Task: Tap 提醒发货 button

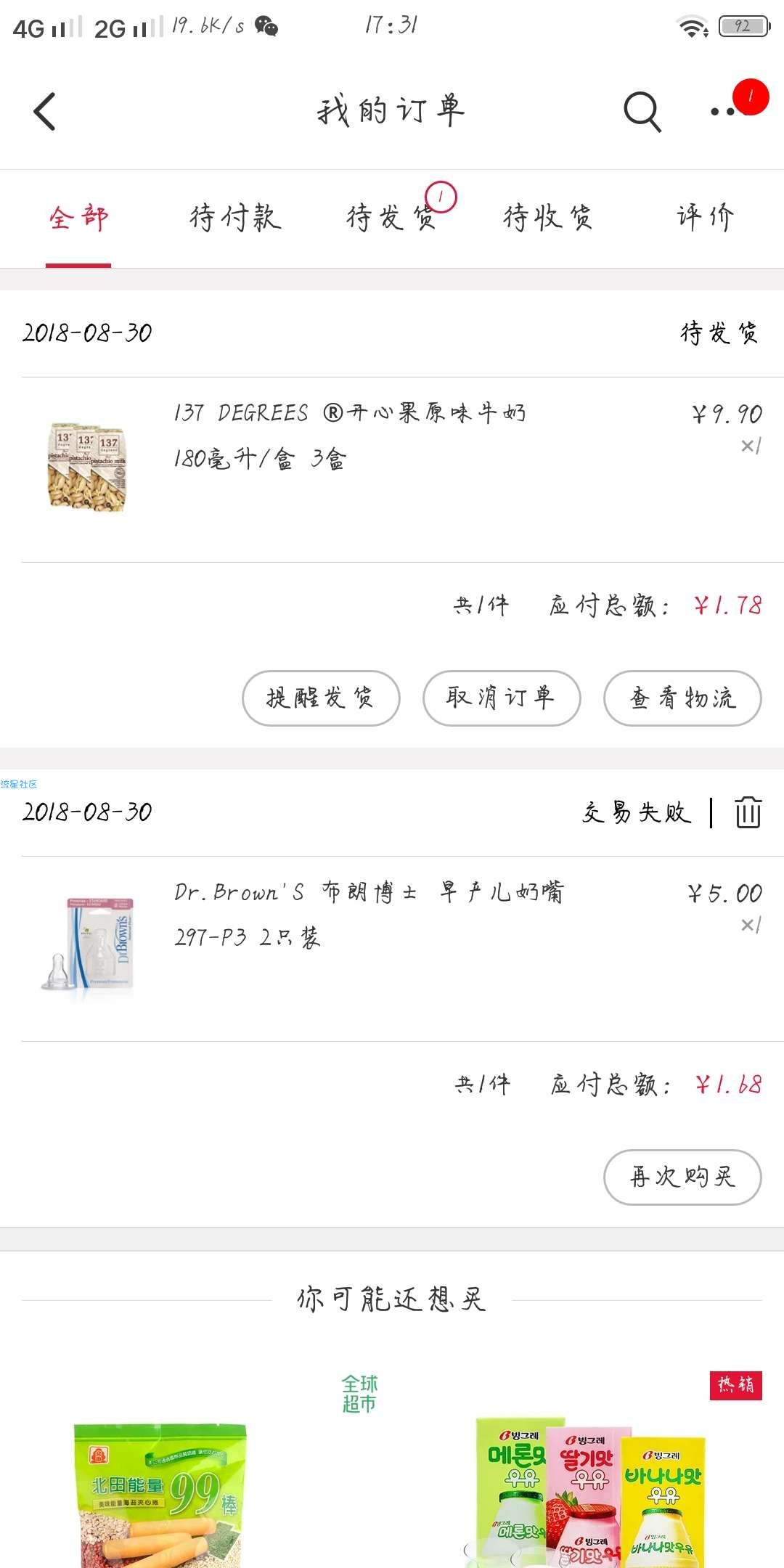Action: point(321,698)
